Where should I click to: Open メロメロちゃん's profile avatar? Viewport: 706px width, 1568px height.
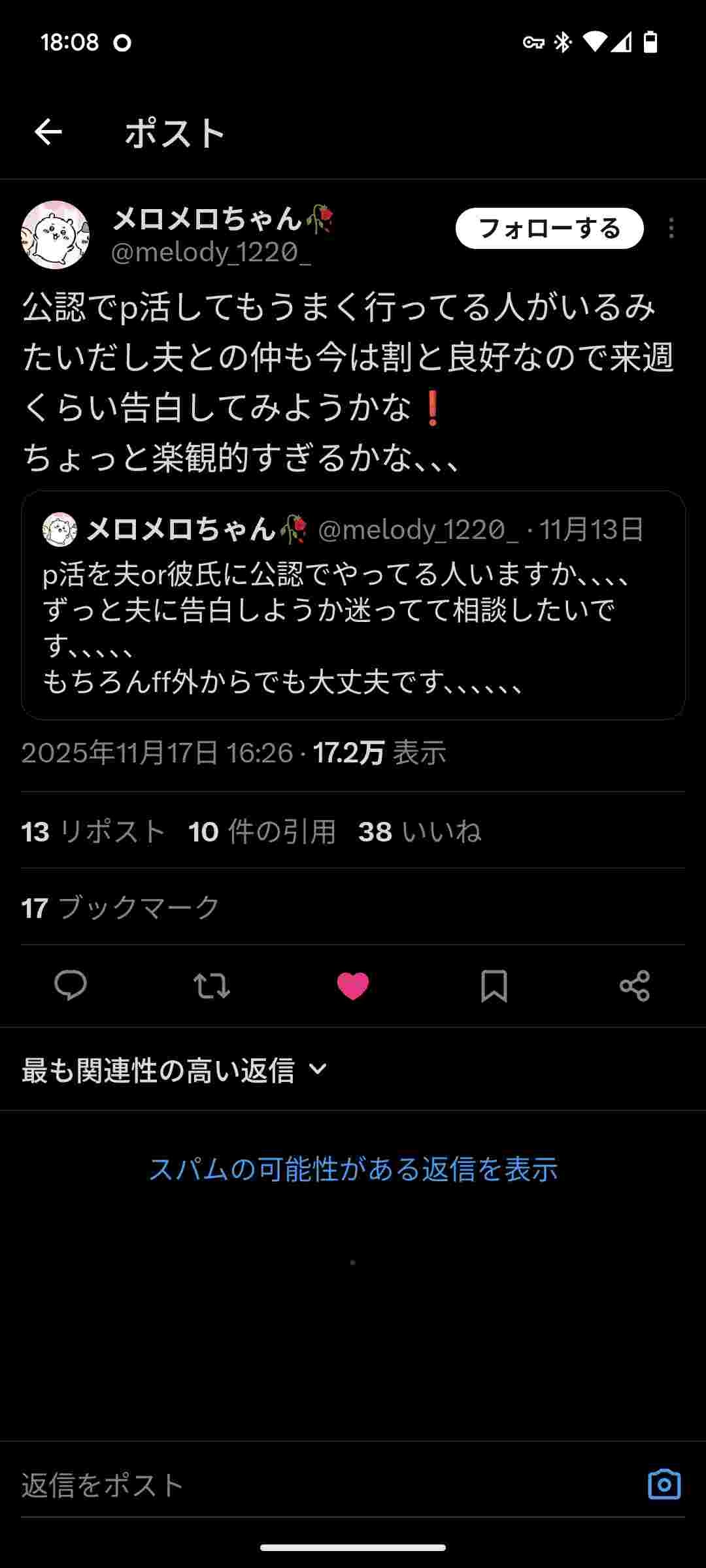click(56, 235)
